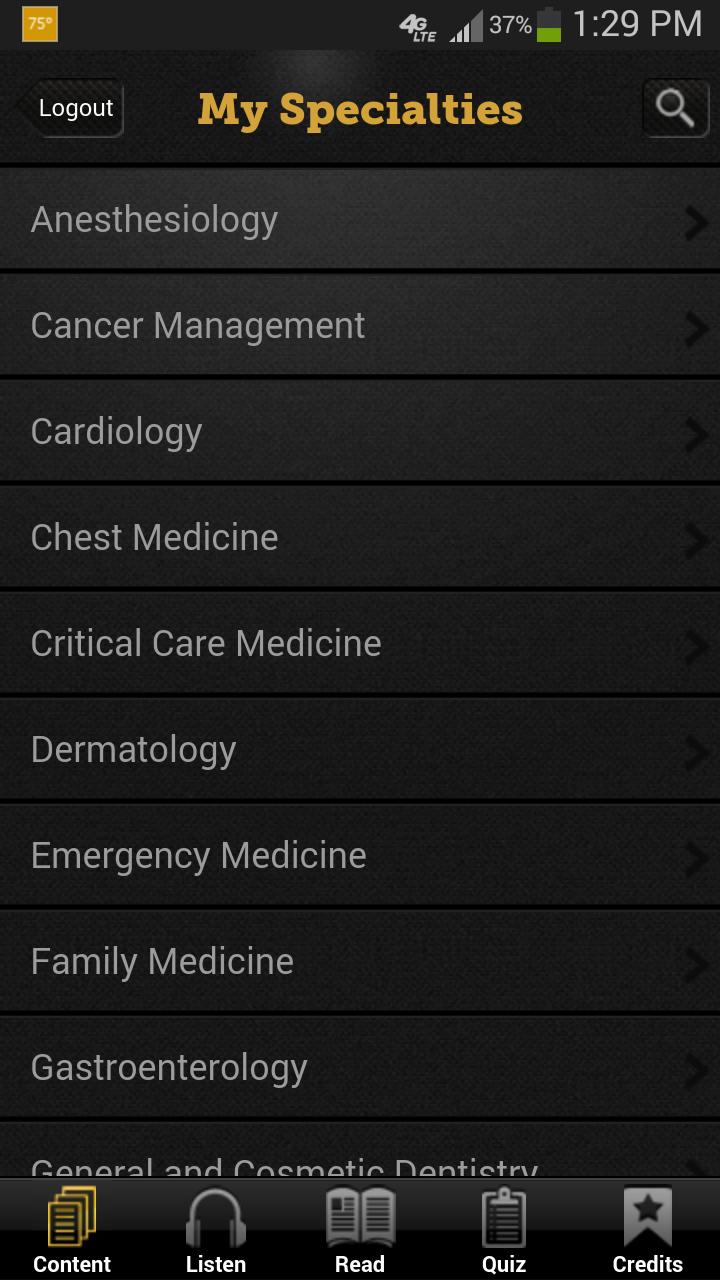Choose Chest Medicine
Viewport: 720px width, 1280px height.
(360, 538)
